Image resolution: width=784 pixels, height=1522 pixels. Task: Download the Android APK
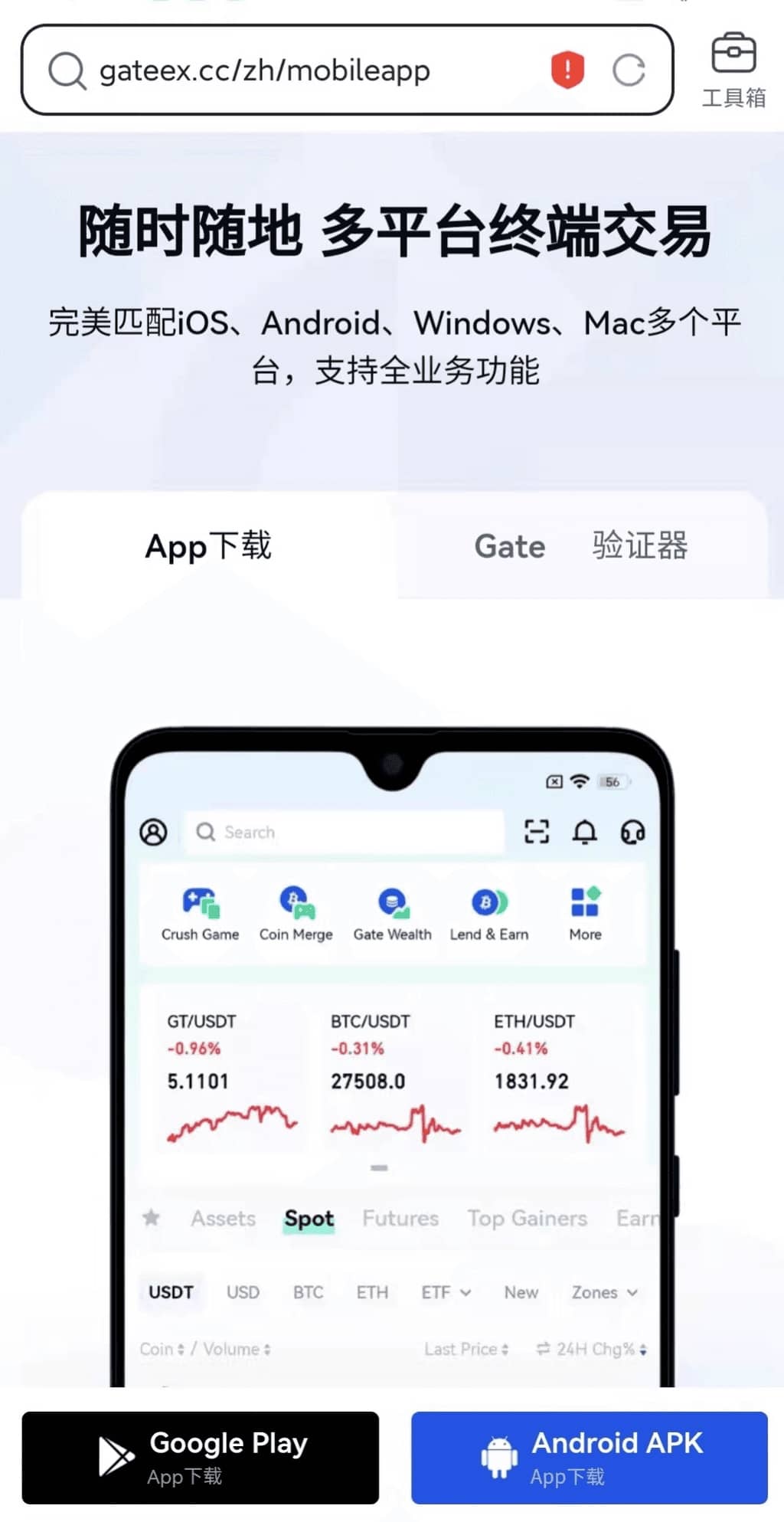[x=589, y=1457]
